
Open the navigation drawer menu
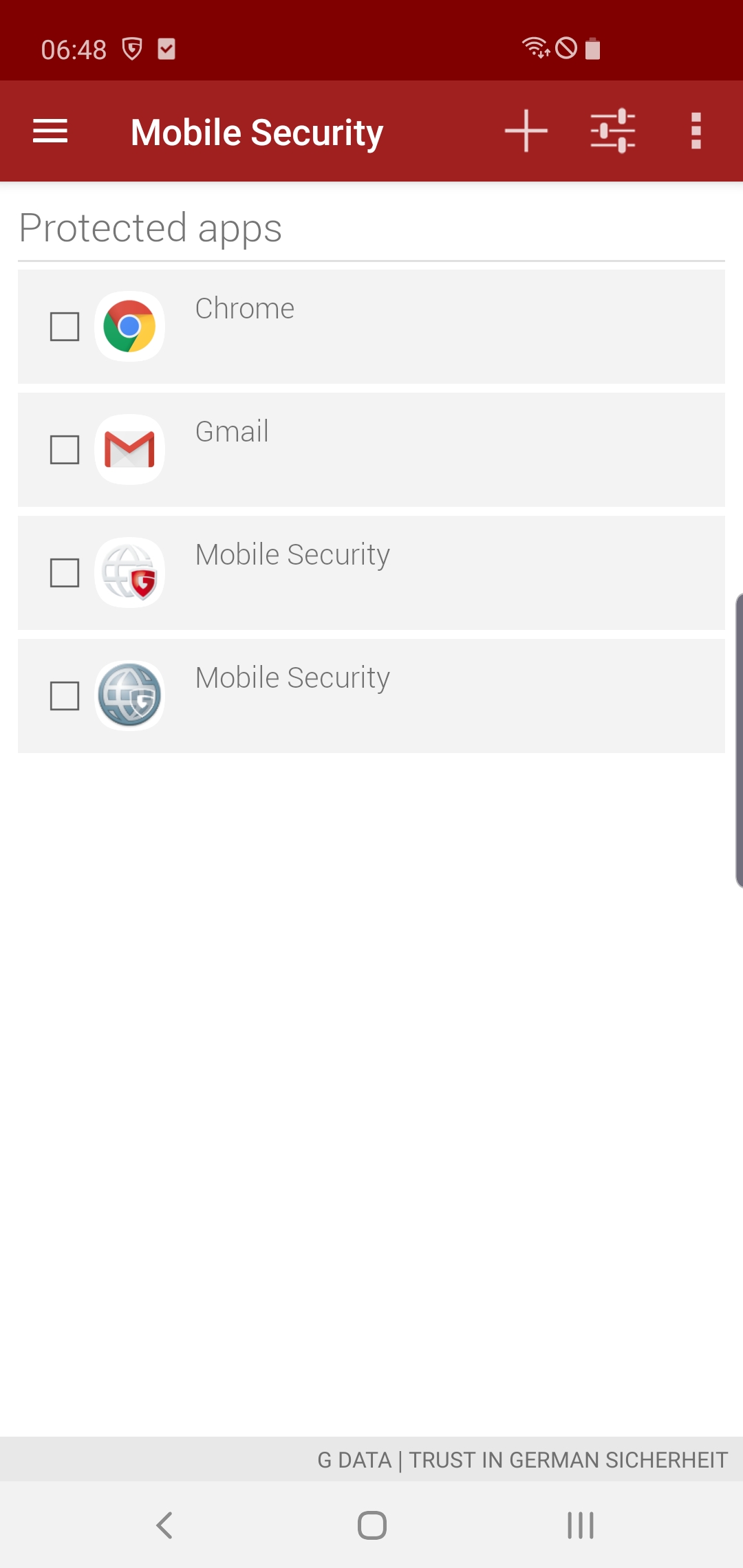pyautogui.click(x=49, y=131)
